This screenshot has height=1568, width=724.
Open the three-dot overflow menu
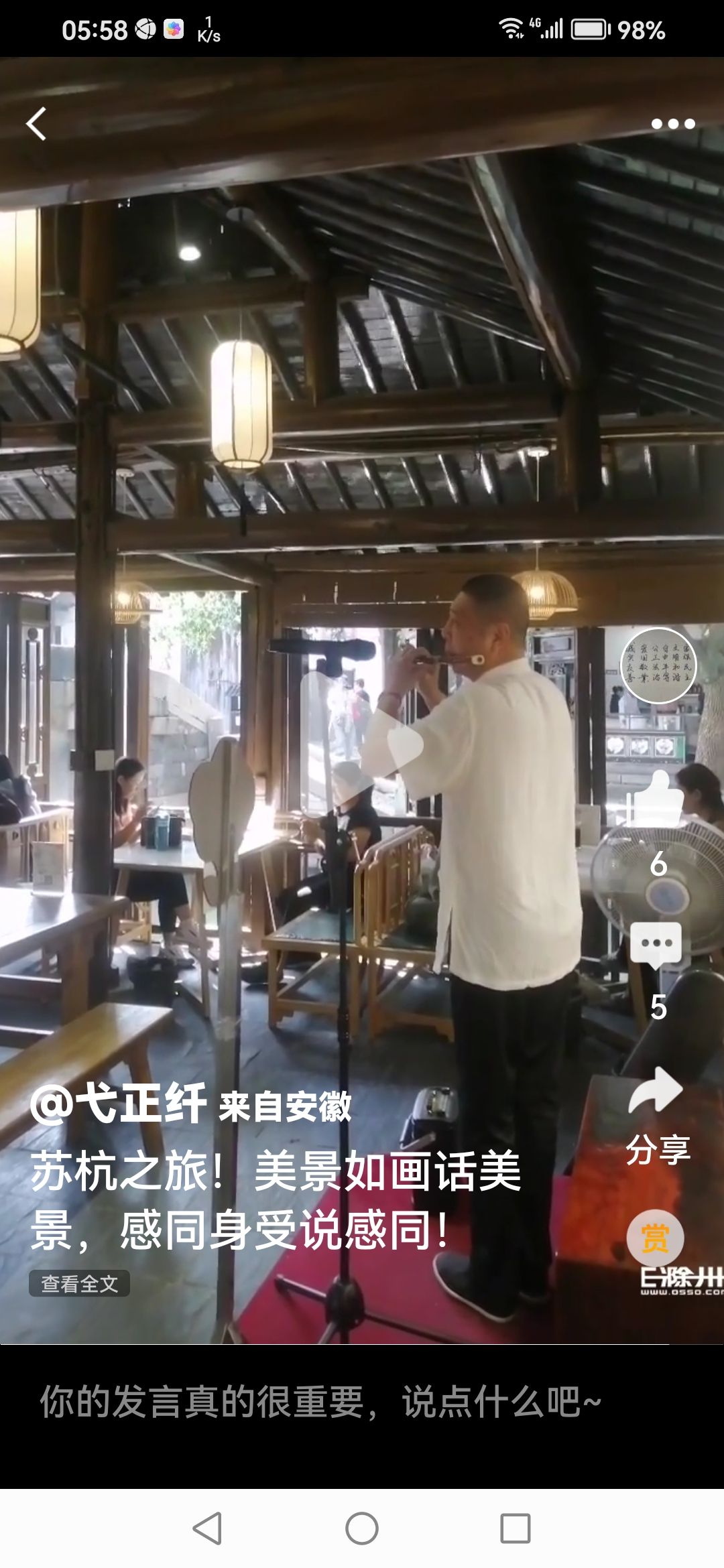pyautogui.click(x=673, y=124)
